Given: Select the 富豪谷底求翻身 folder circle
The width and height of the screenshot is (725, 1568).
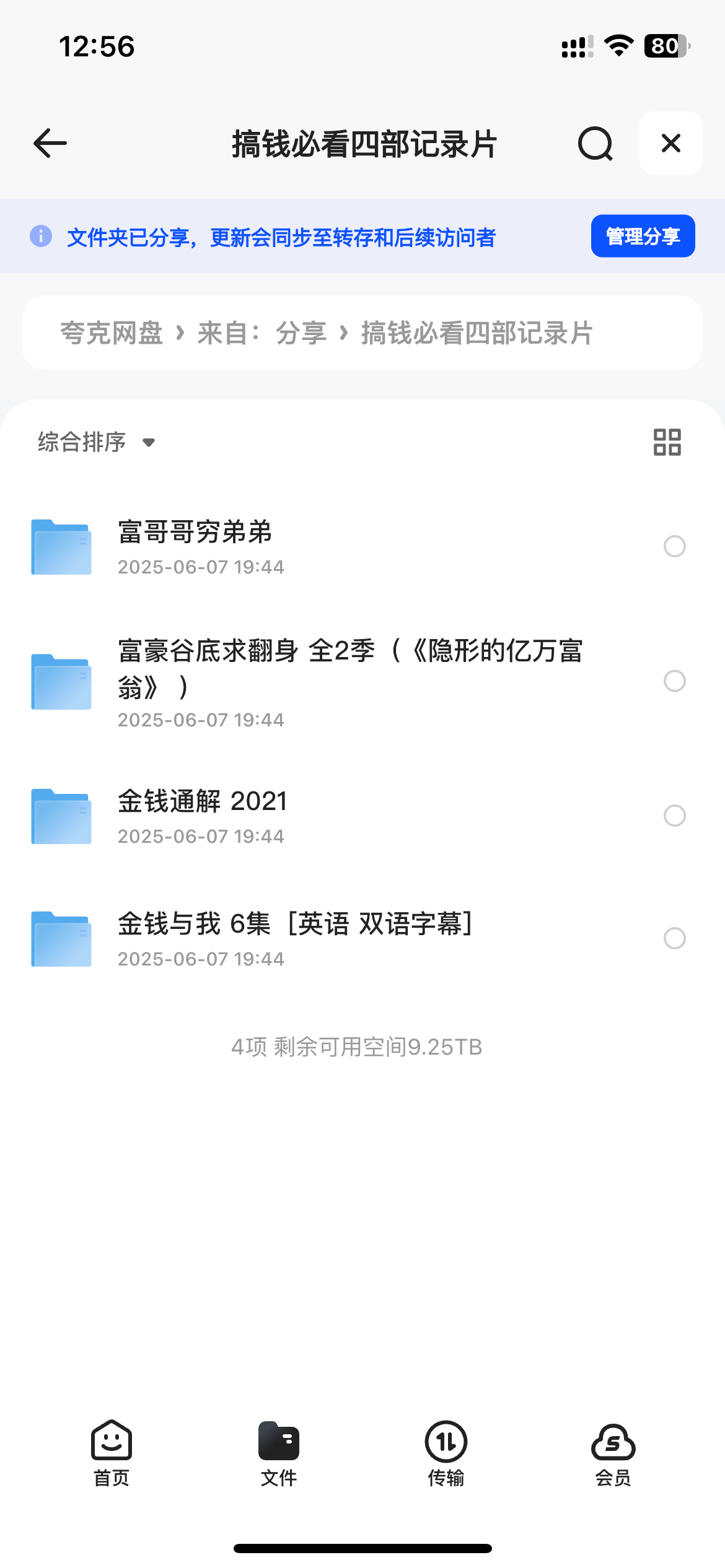Looking at the screenshot, I should pyautogui.click(x=675, y=681).
